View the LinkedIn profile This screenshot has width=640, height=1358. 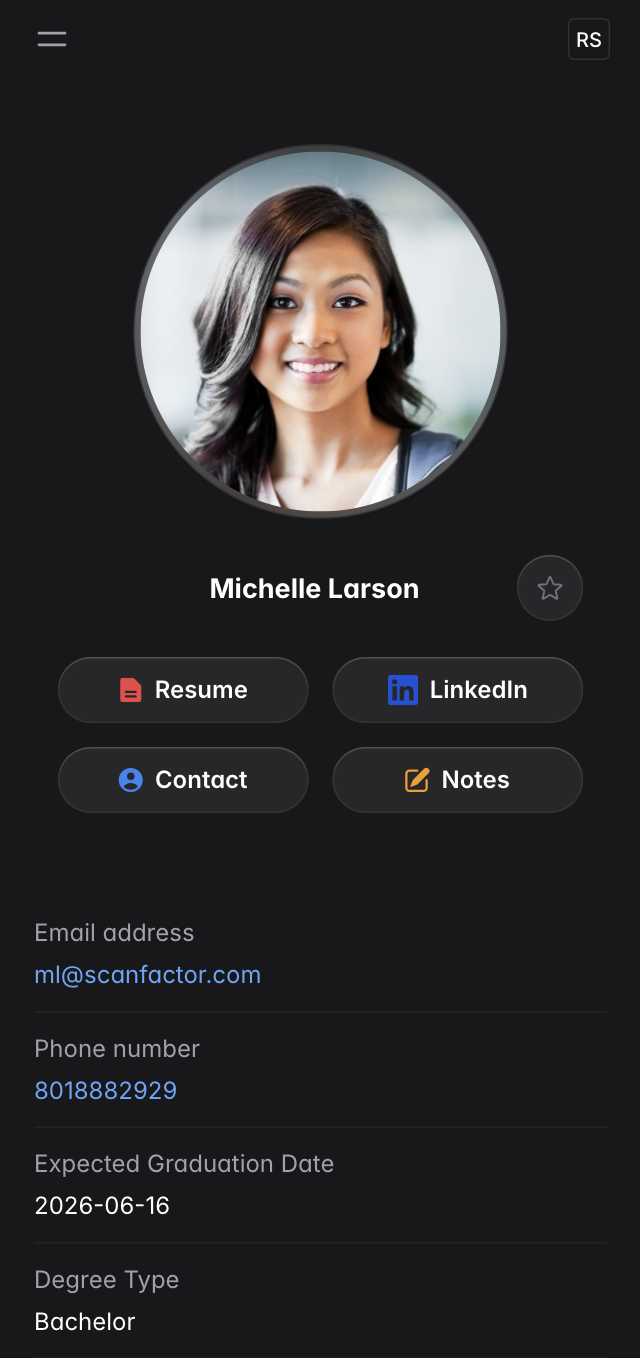[457, 690]
